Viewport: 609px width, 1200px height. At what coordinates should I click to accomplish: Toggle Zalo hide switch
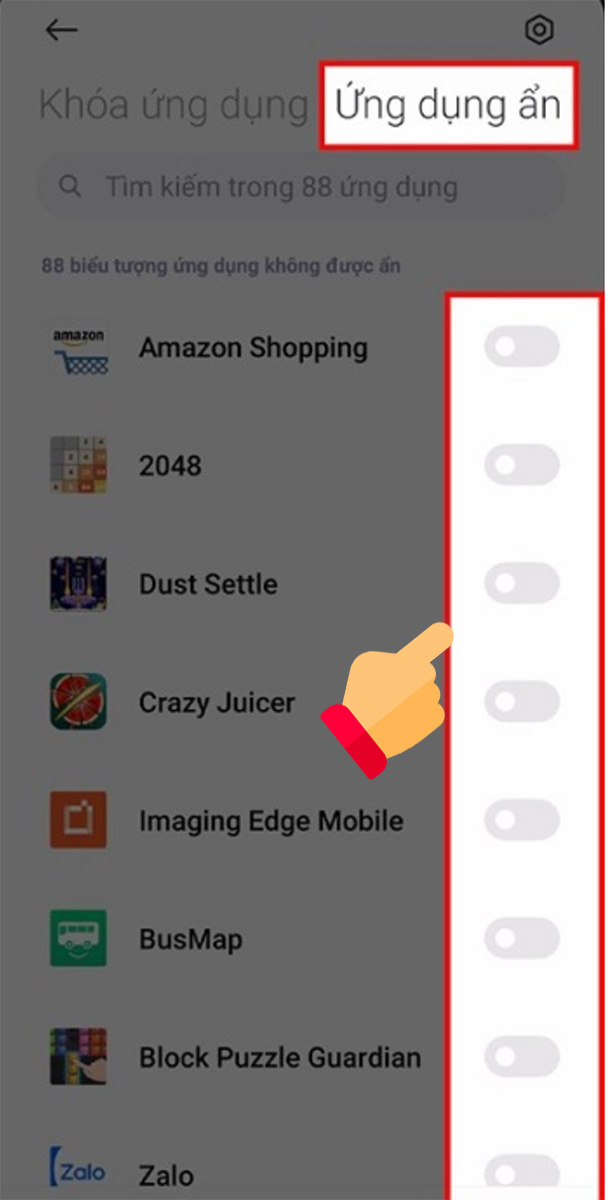pos(521,1174)
